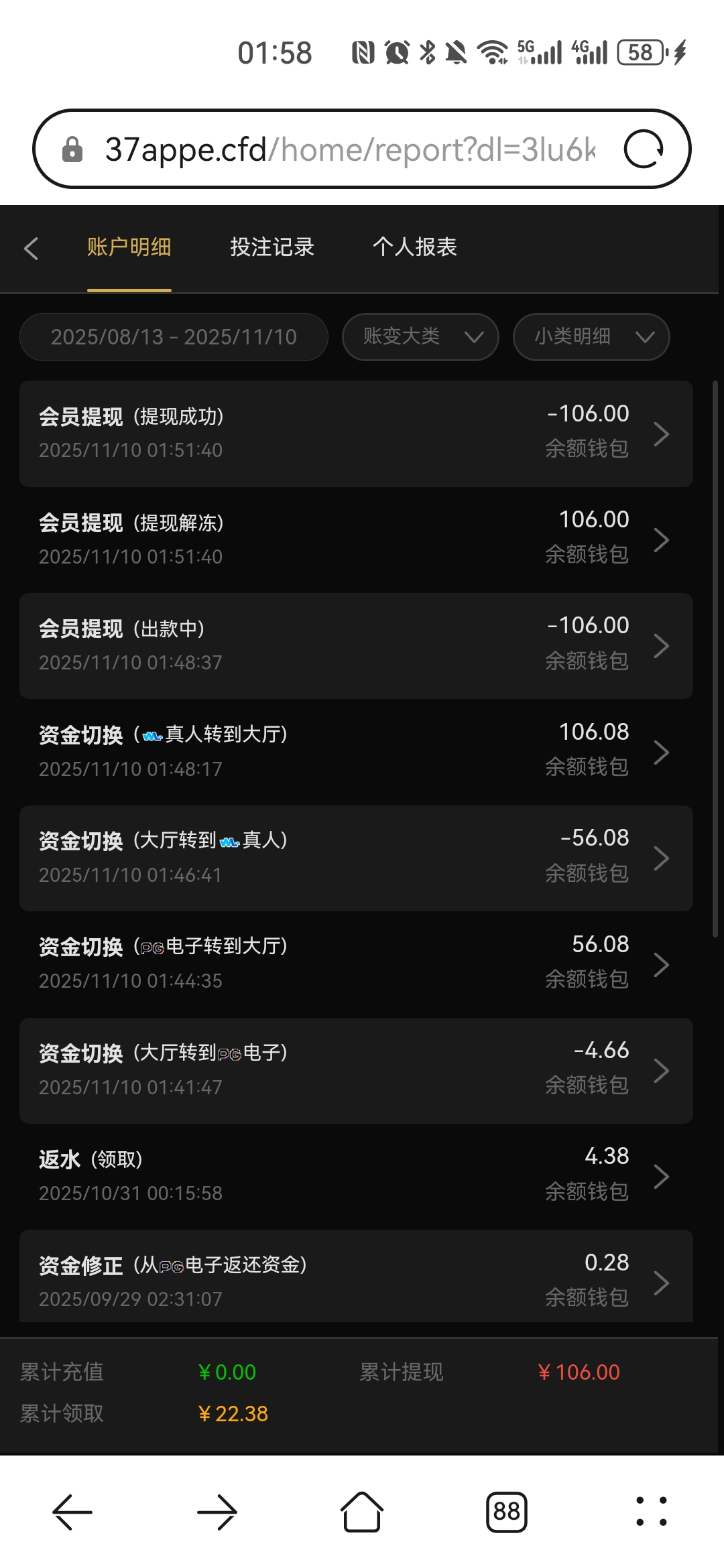Open the 会员提现 (出款中) record

click(x=355, y=645)
